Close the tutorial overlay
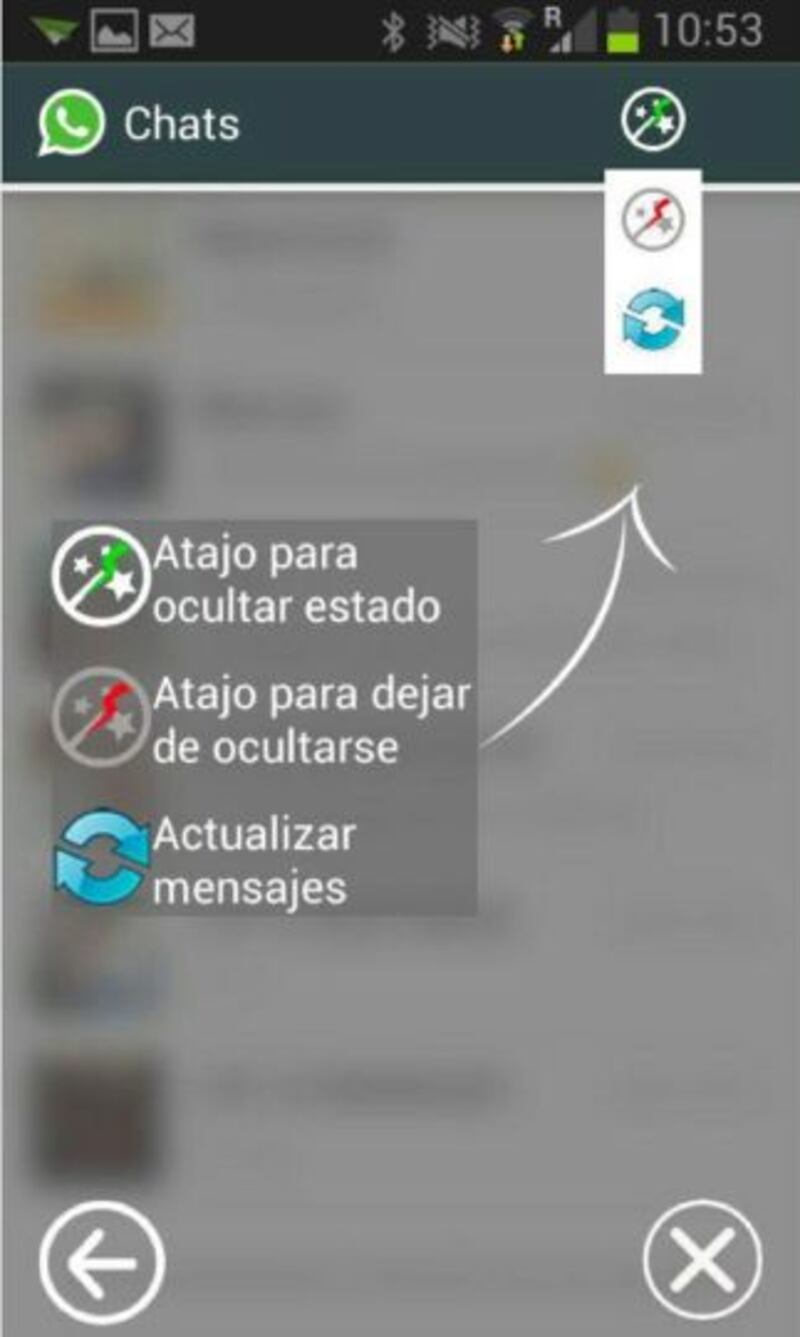This screenshot has height=1337, width=800. [702, 1262]
